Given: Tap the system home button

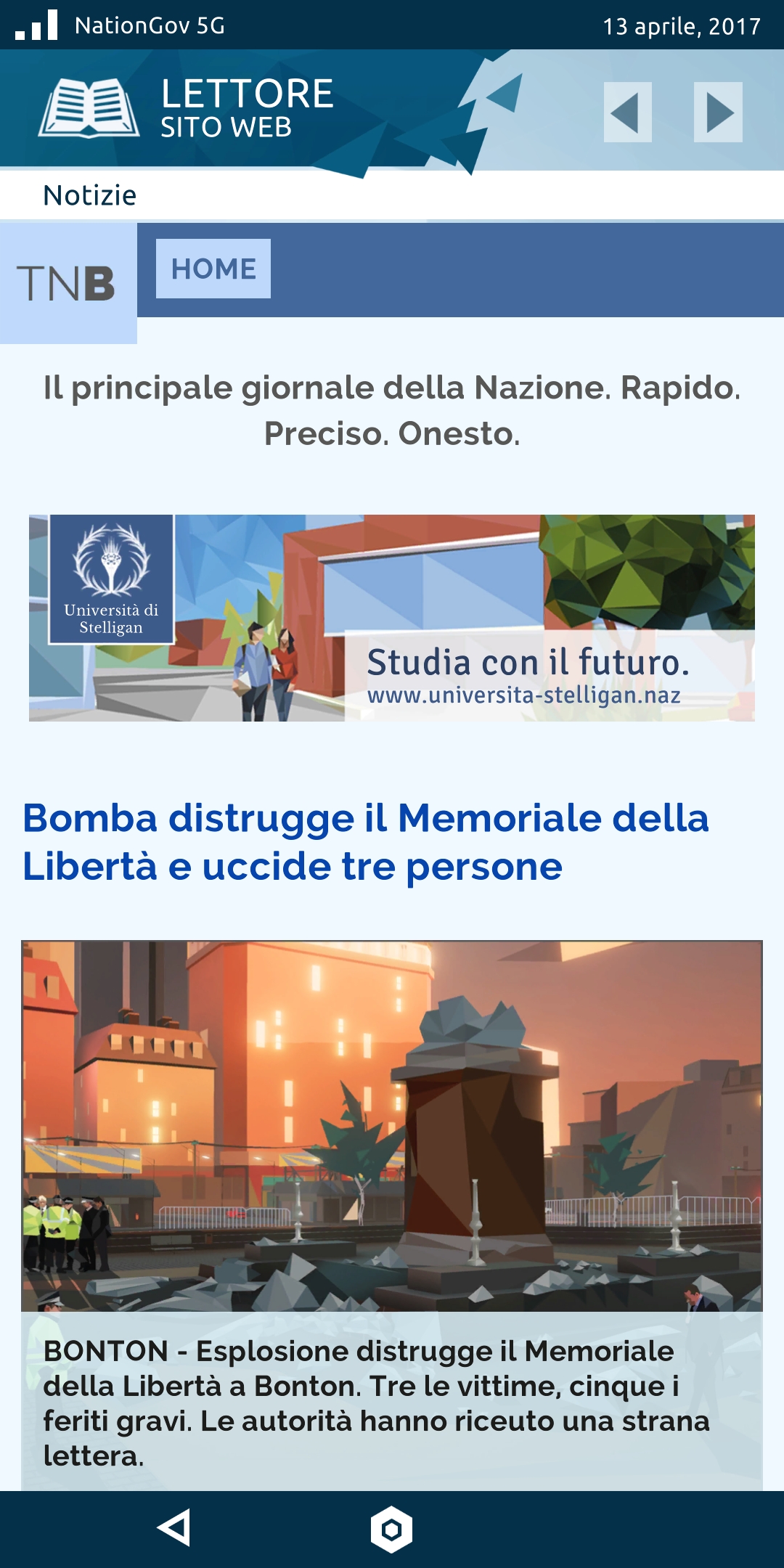Looking at the screenshot, I should coord(391,1530).
